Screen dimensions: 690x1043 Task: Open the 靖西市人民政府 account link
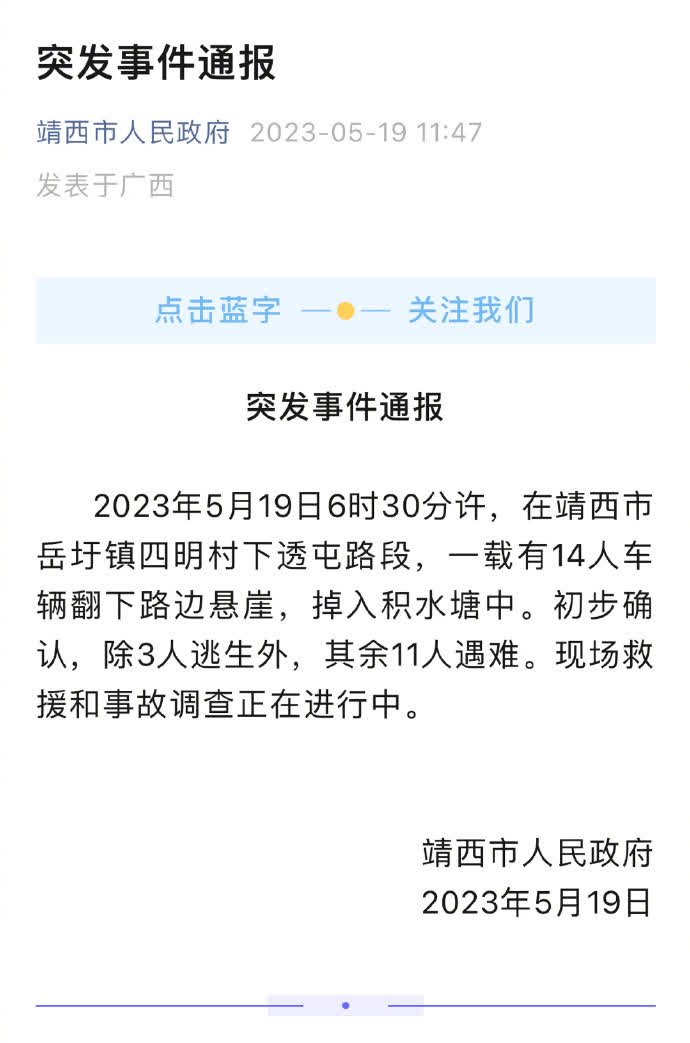[133, 132]
